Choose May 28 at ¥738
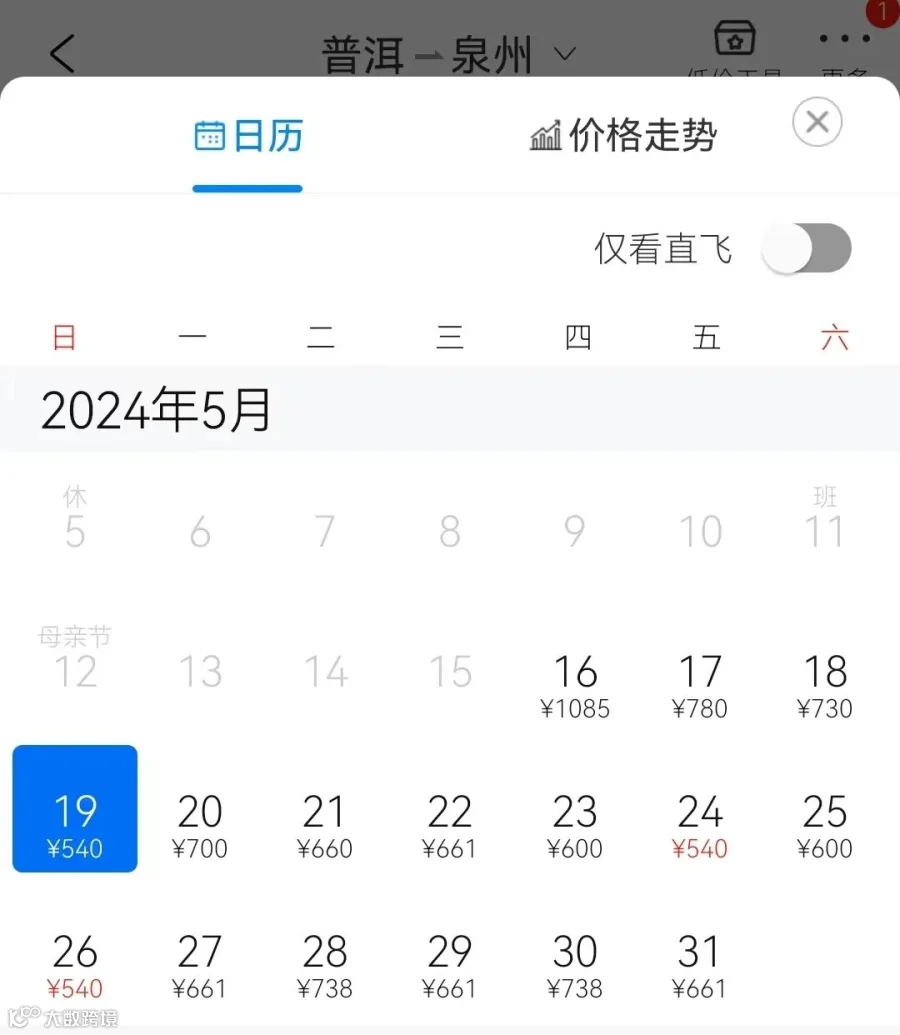Viewport: 900px width, 1035px height. [324, 966]
